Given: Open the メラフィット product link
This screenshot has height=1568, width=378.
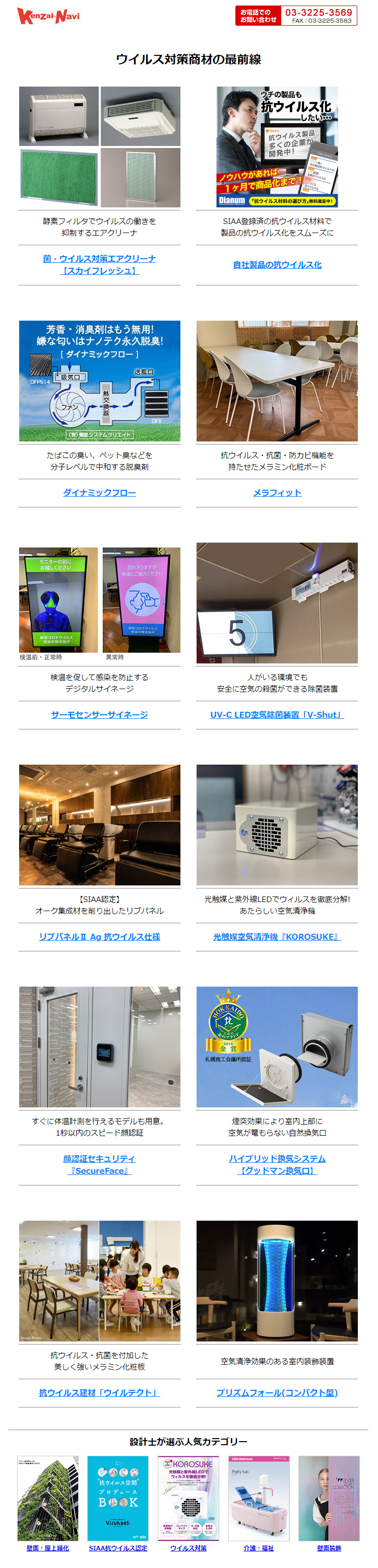Looking at the screenshot, I should tap(277, 492).
